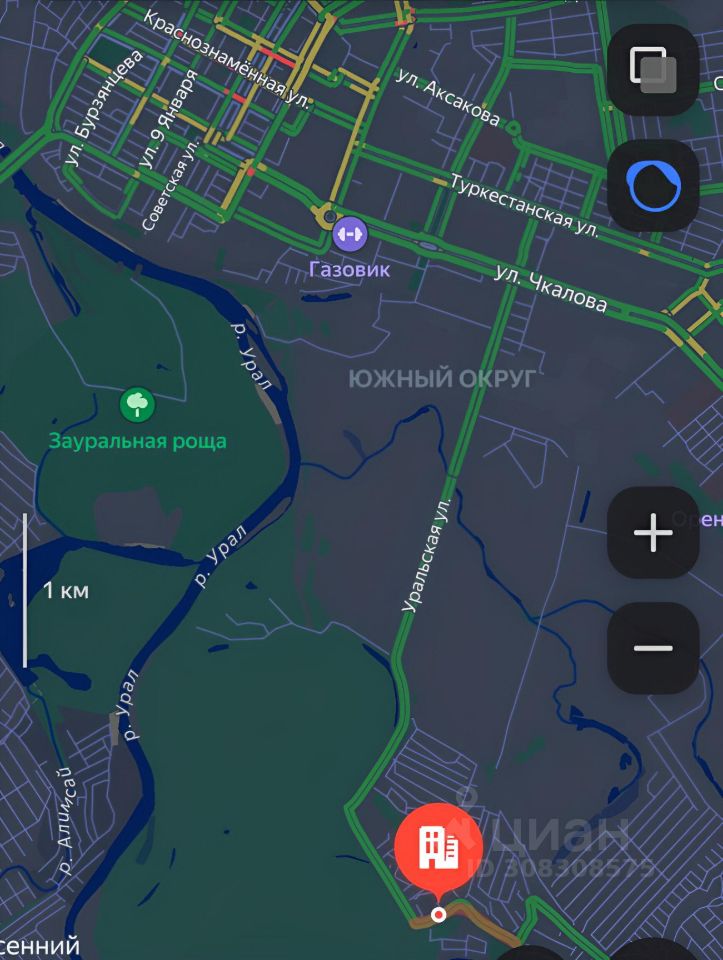Select the Зауральная роща park marker
The width and height of the screenshot is (723, 960).
tap(138, 405)
